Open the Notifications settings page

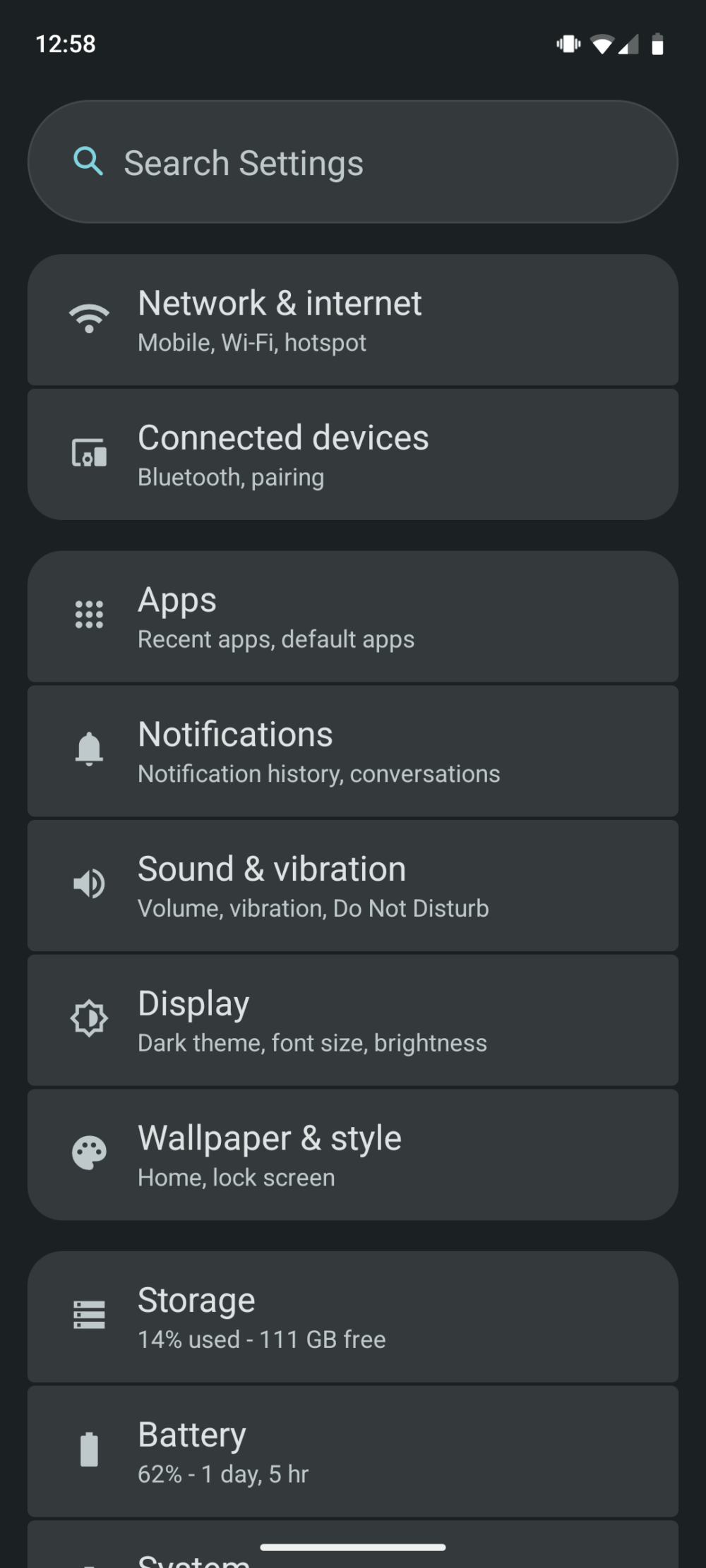(x=353, y=750)
